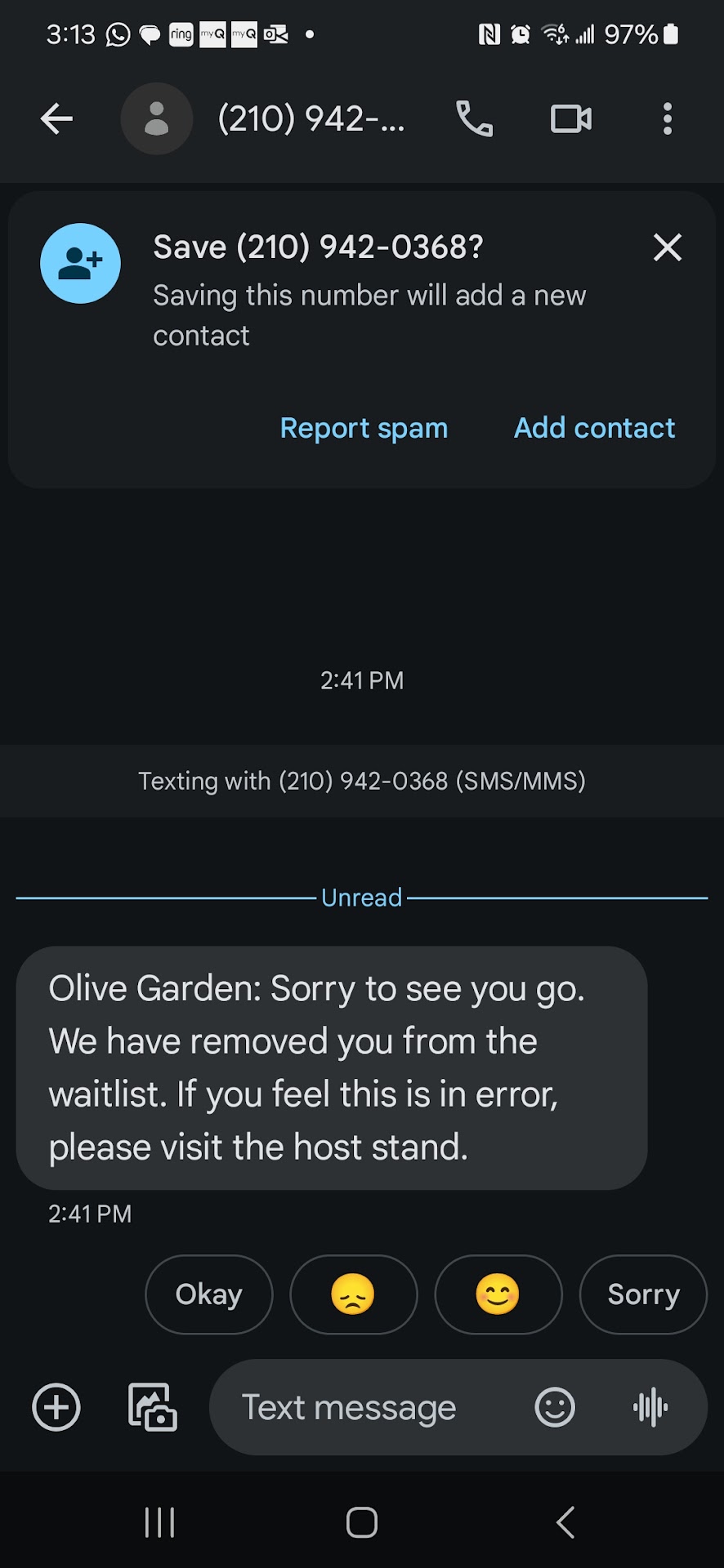
Task: Reply with the smiling face emoji
Action: pos(498,1294)
